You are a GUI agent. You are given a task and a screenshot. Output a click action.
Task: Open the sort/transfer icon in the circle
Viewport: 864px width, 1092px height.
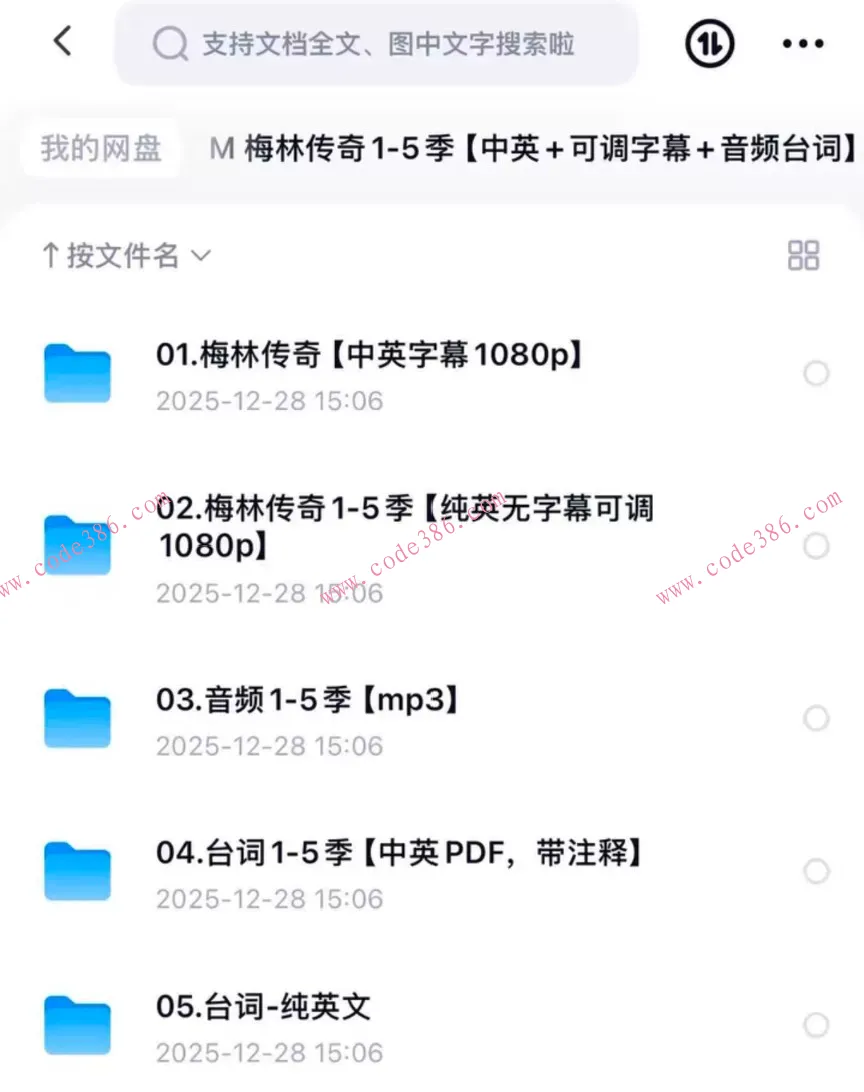click(708, 43)
